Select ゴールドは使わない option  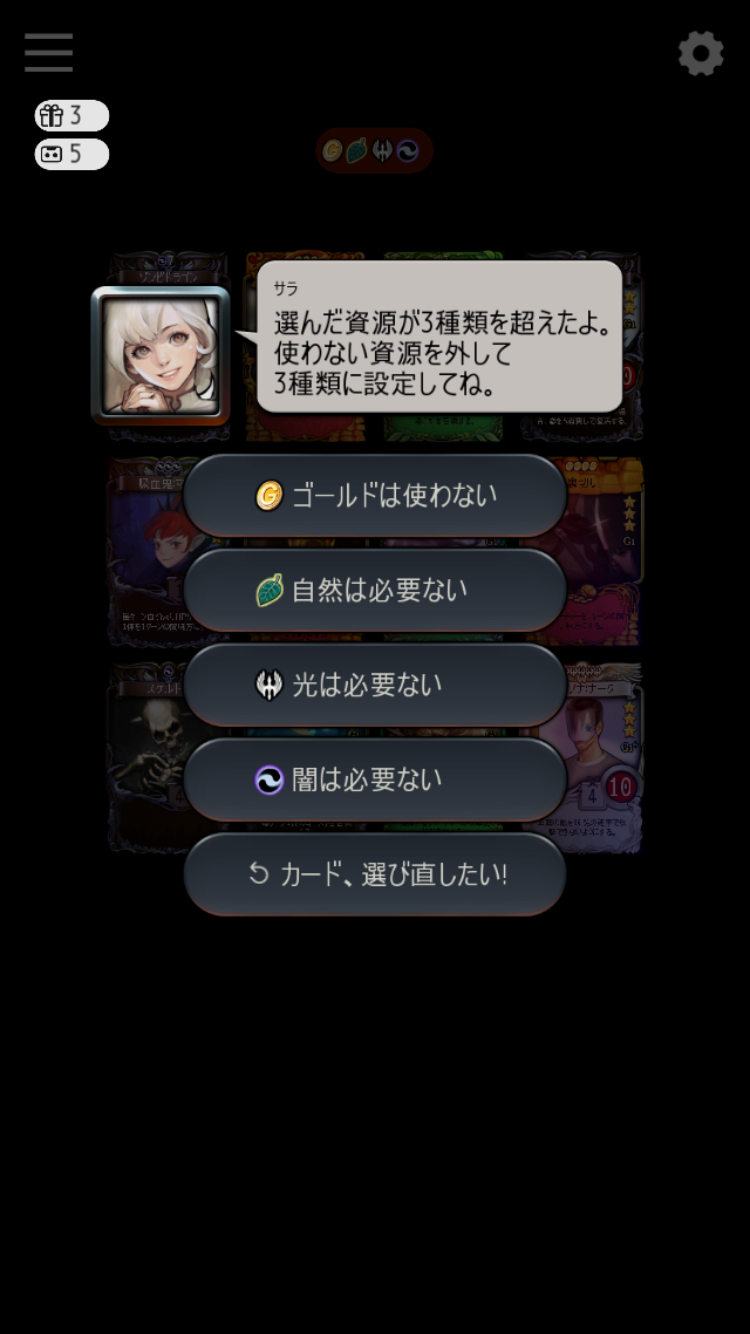375,495
